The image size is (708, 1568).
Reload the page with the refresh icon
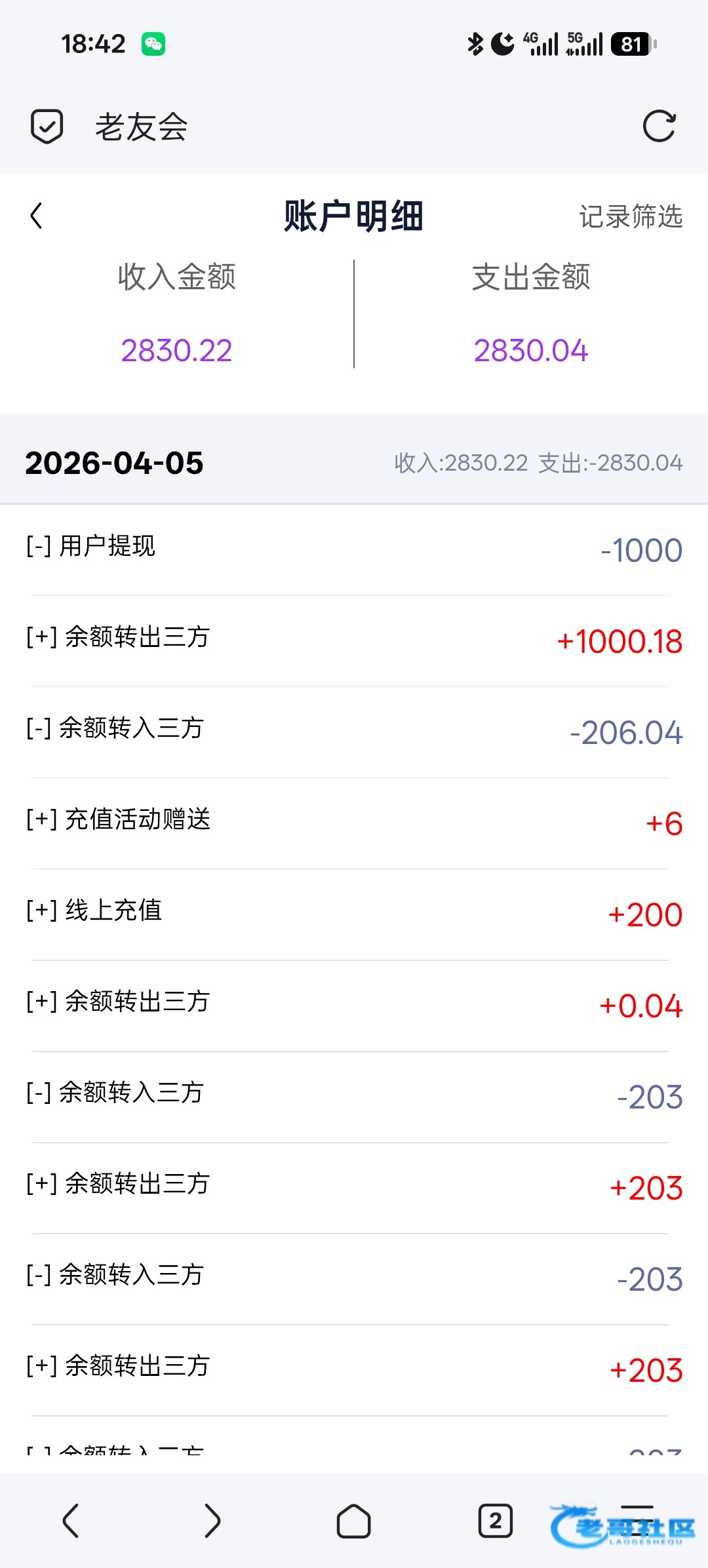[x=659, y=126]
